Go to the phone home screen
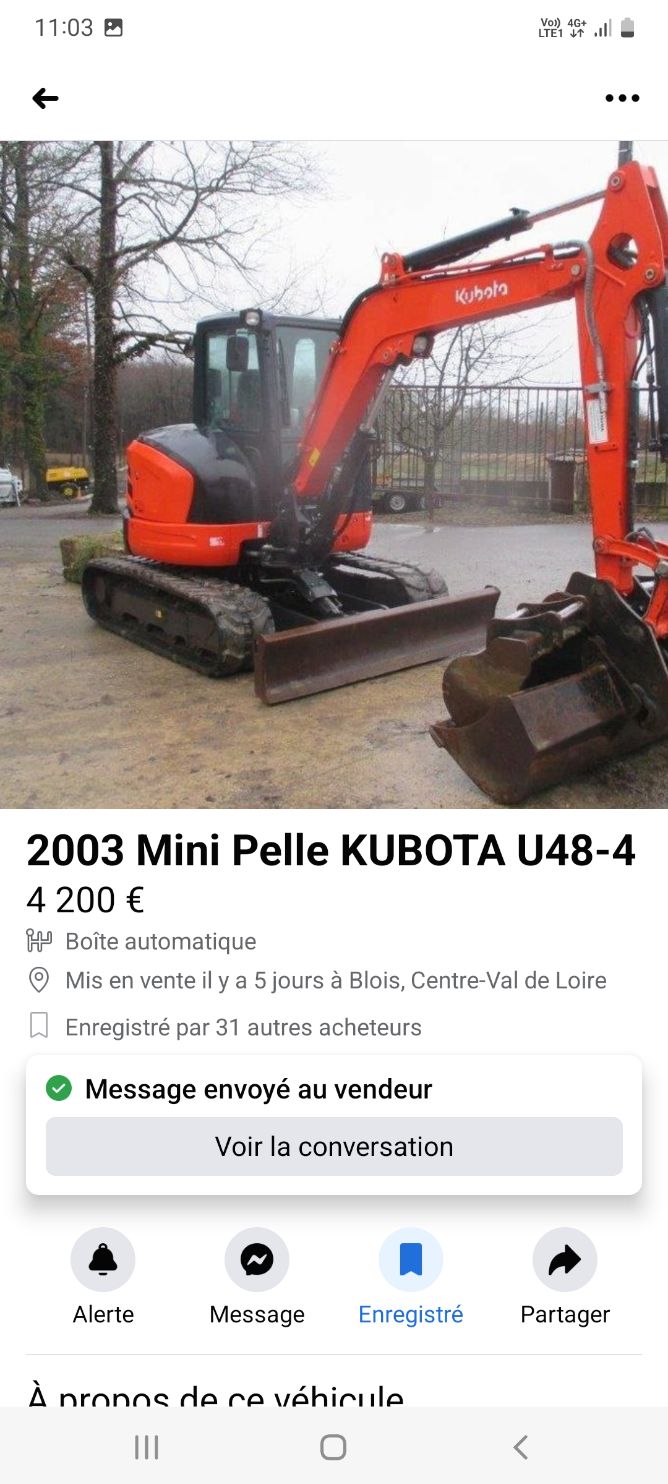The height and width of the screenshot is (1484, 668). [333, 1447]
